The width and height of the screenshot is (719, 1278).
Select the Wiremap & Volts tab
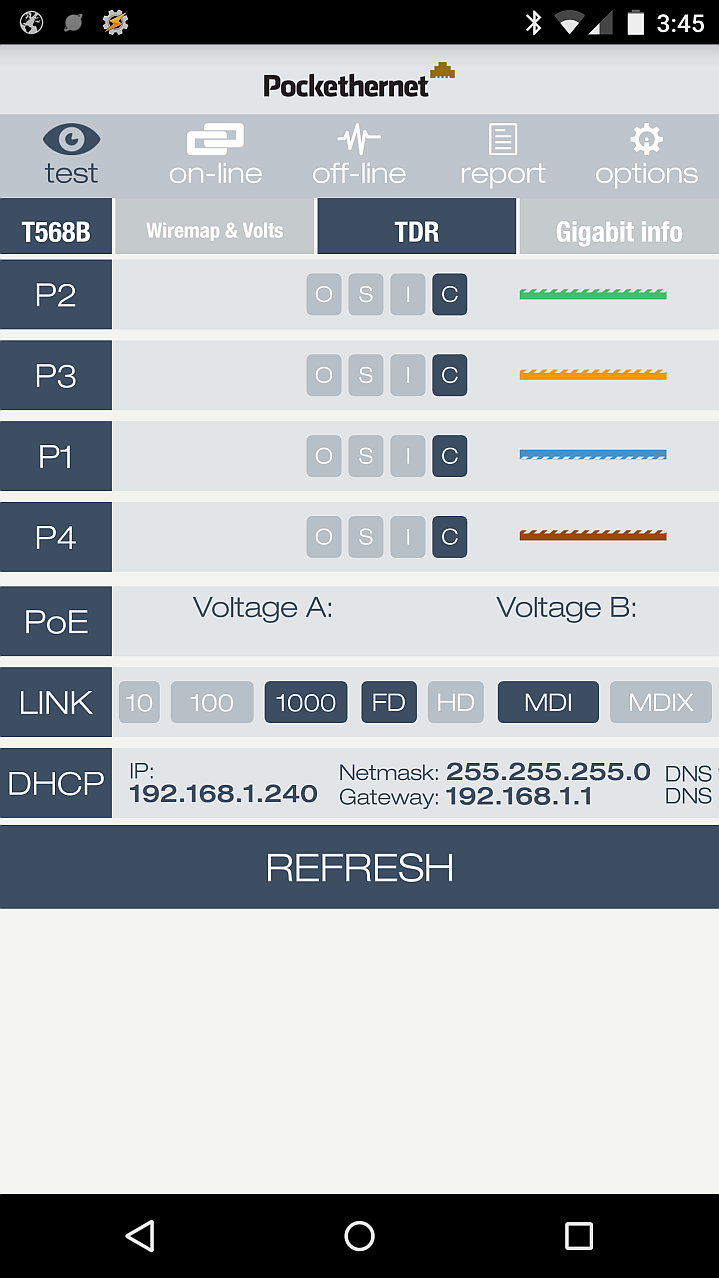tap(215, 230)
